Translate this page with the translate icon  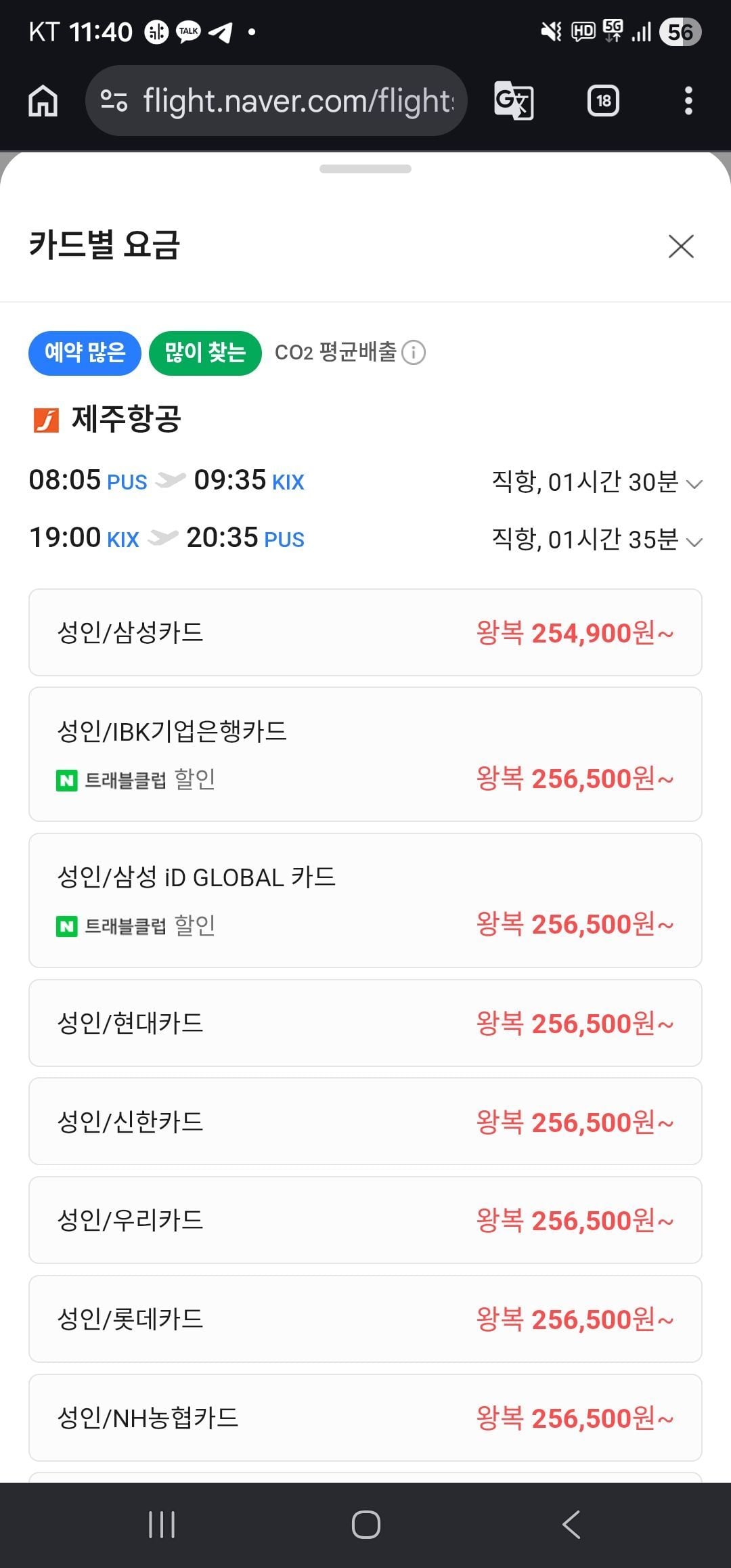[514, 101]
